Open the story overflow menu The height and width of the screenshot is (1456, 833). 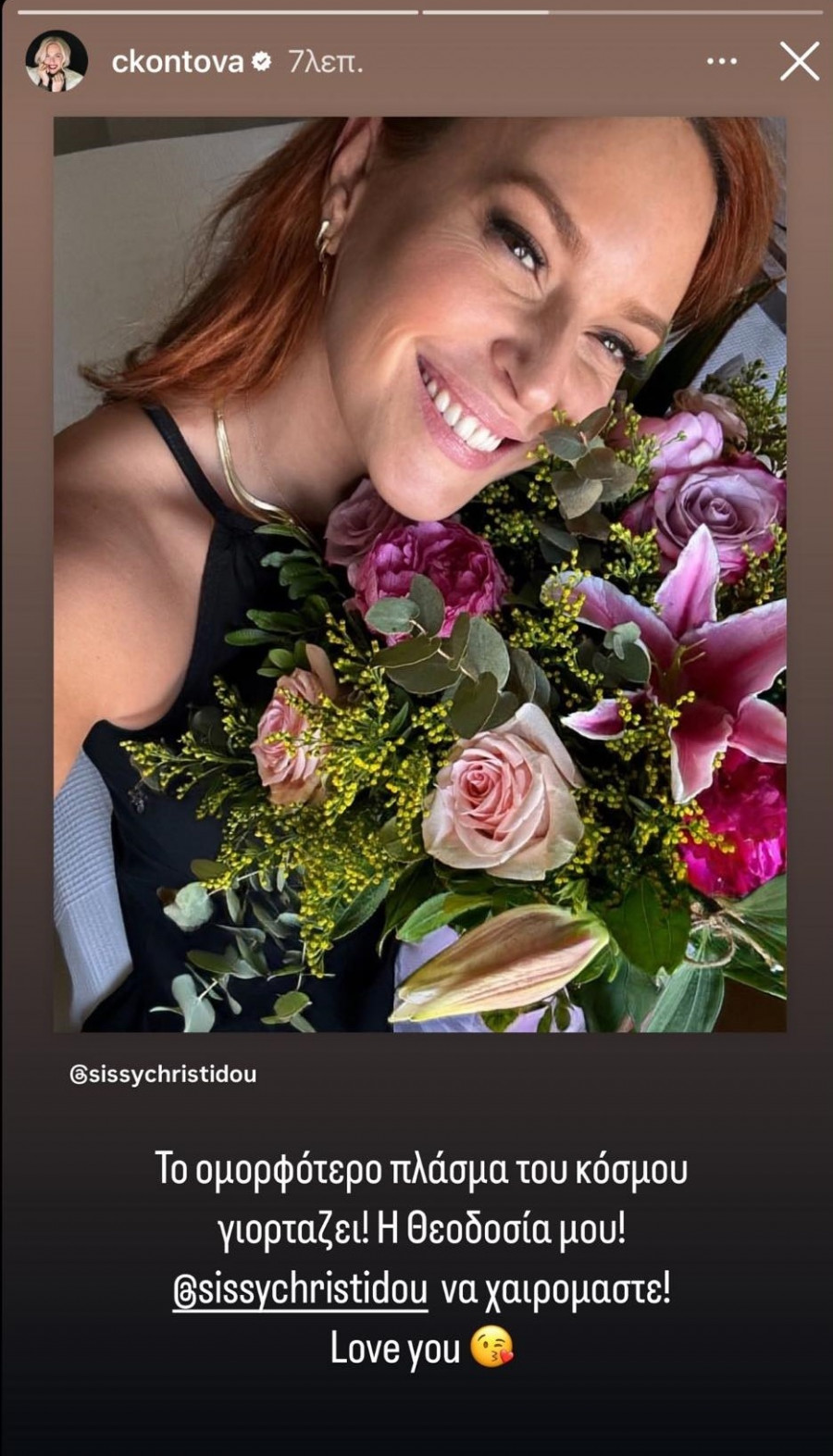(x=722, y=62)
